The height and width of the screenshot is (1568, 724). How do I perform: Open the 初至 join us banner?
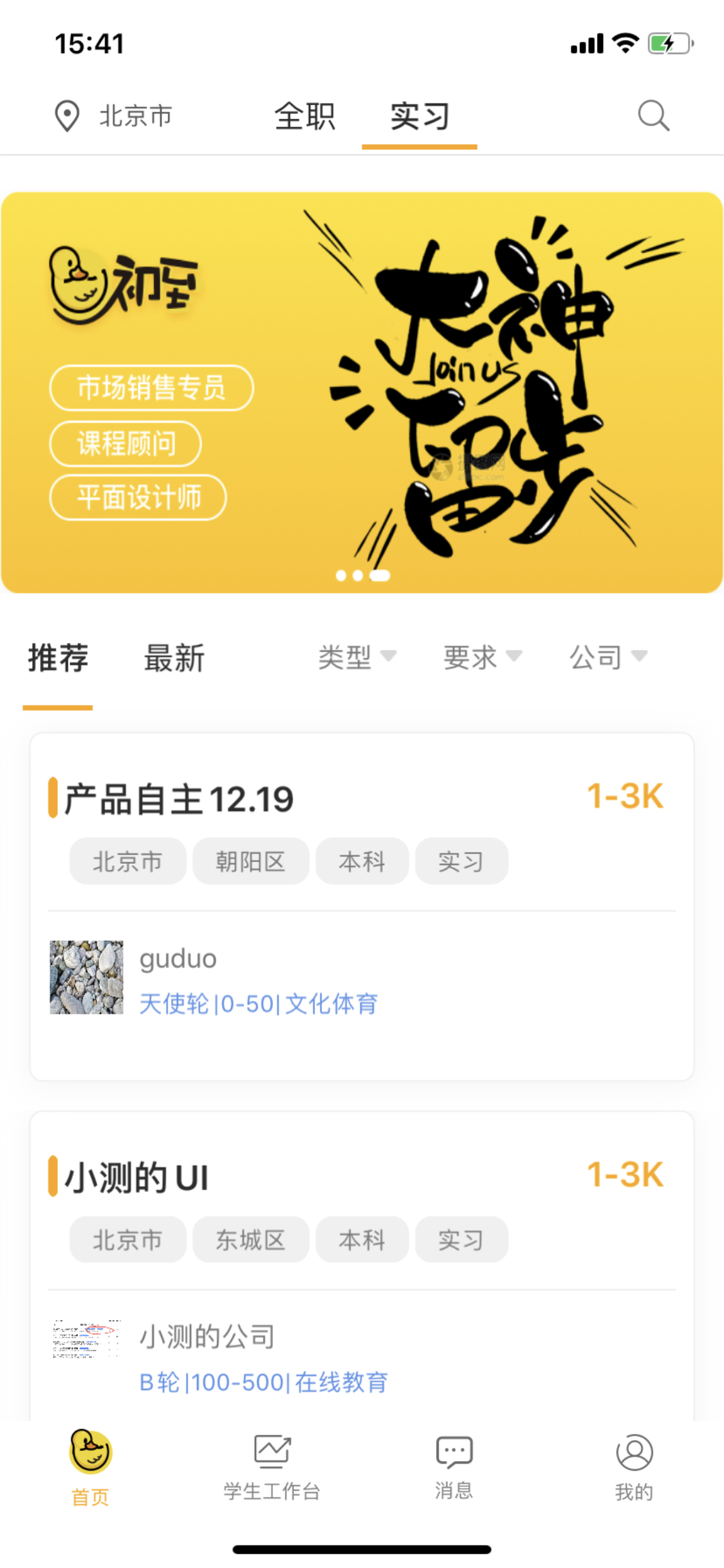click(362, 393)
